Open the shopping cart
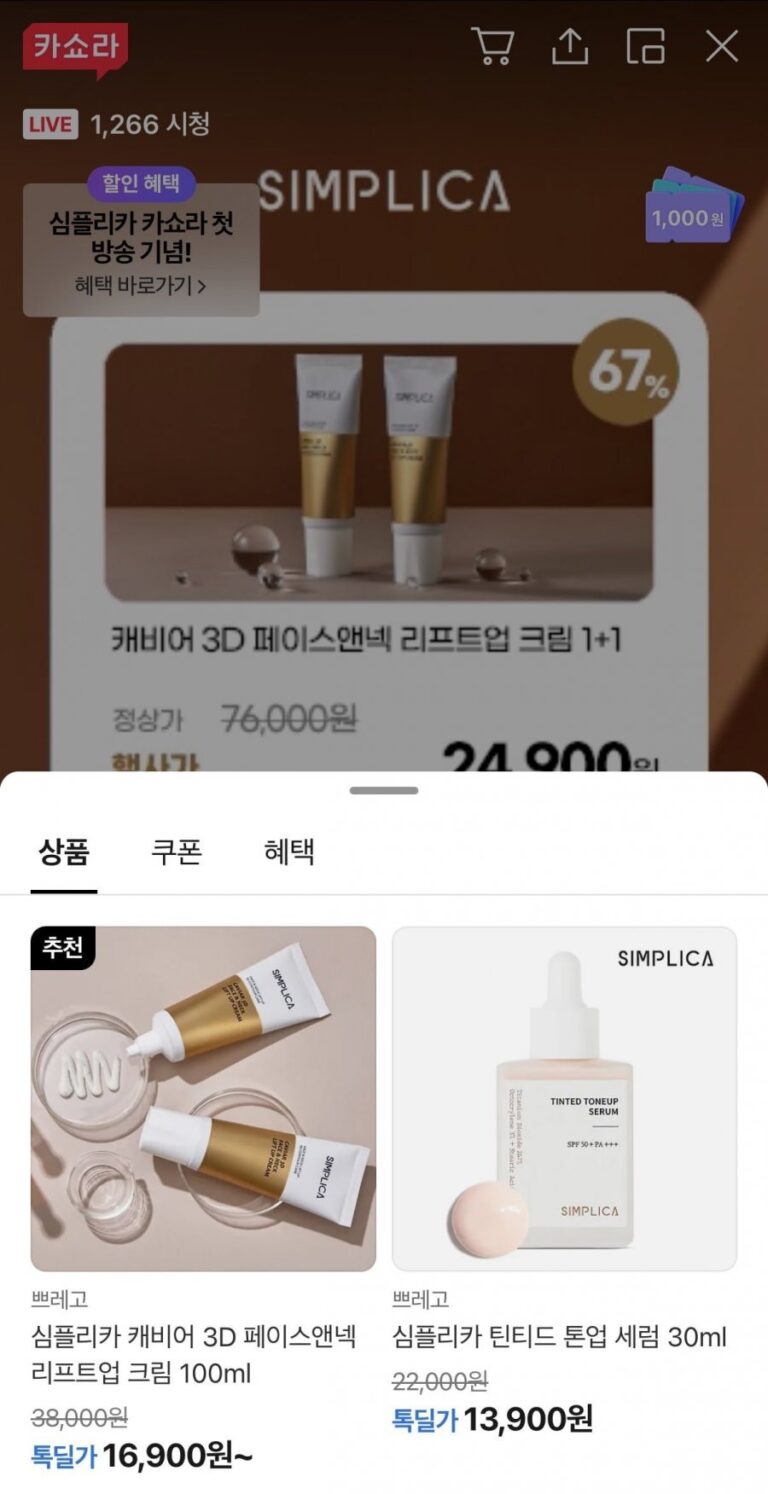This screenshot has width=768, height=1494. pyautogui.click(x=492, y=46)
